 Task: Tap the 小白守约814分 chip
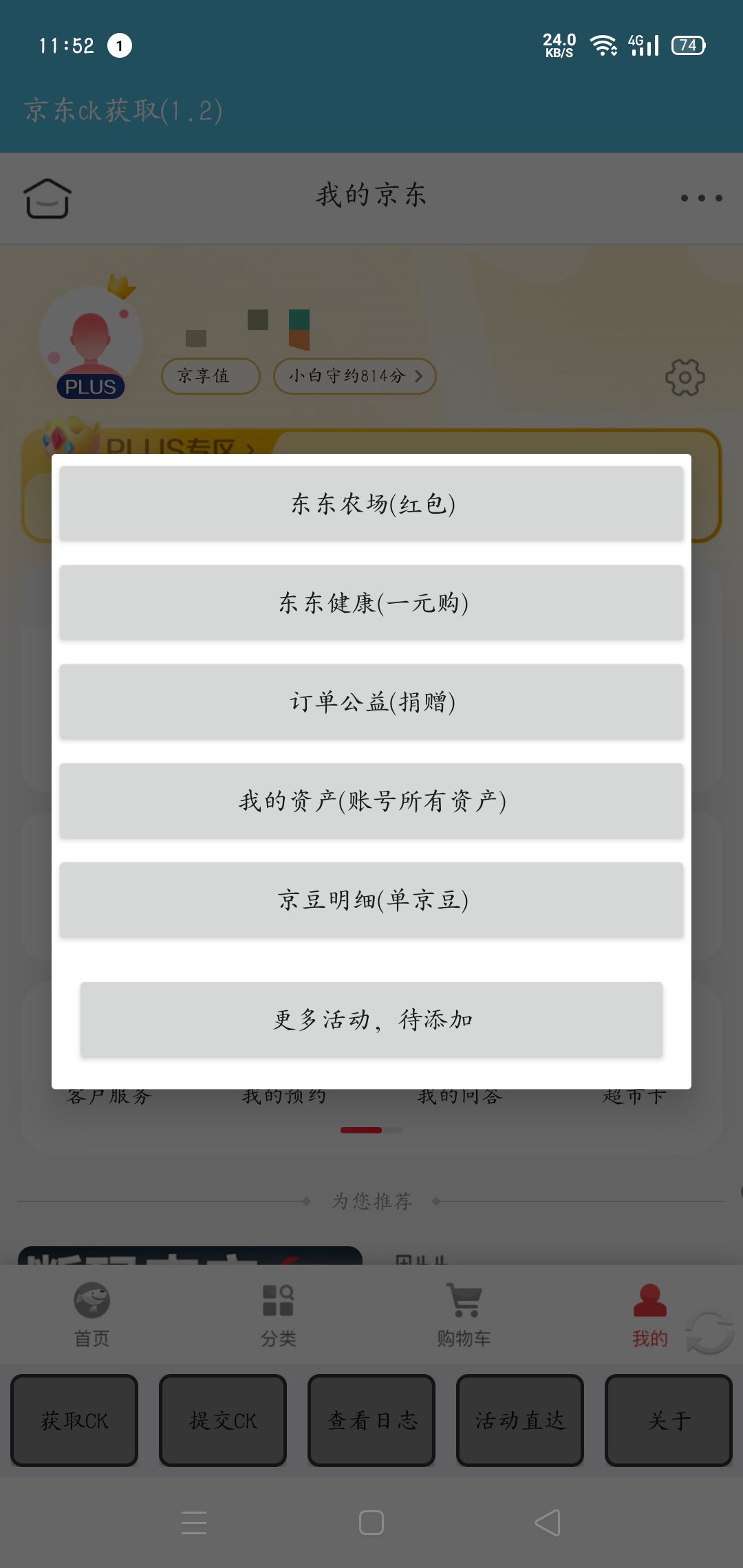click(x=354, y=376)
